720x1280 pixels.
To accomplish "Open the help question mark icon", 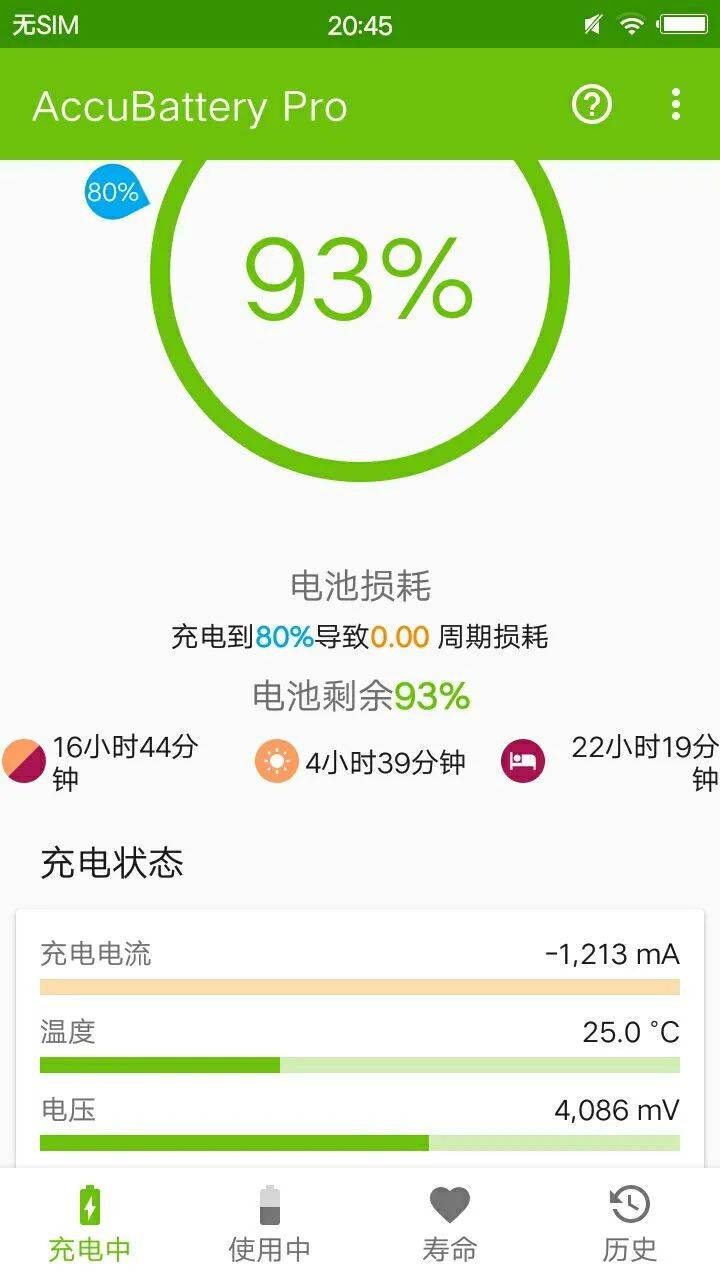I will coord(591,104).
